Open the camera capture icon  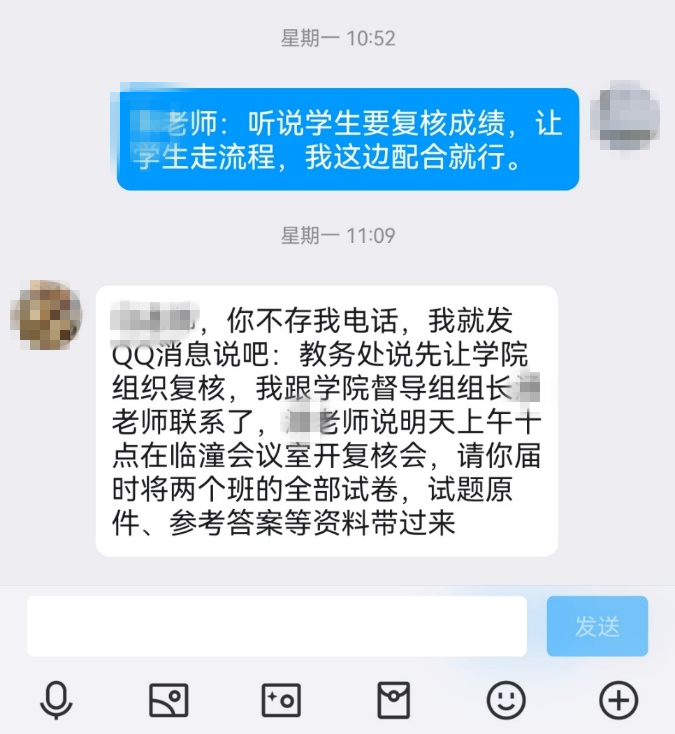click(281, 700)
